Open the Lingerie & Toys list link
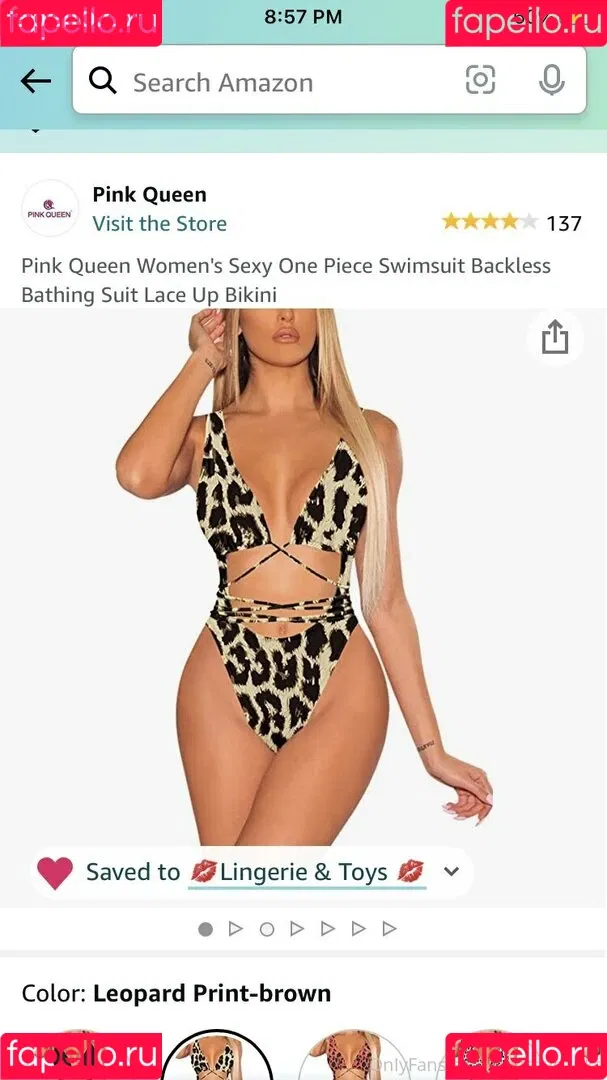 tap(307, 873)
